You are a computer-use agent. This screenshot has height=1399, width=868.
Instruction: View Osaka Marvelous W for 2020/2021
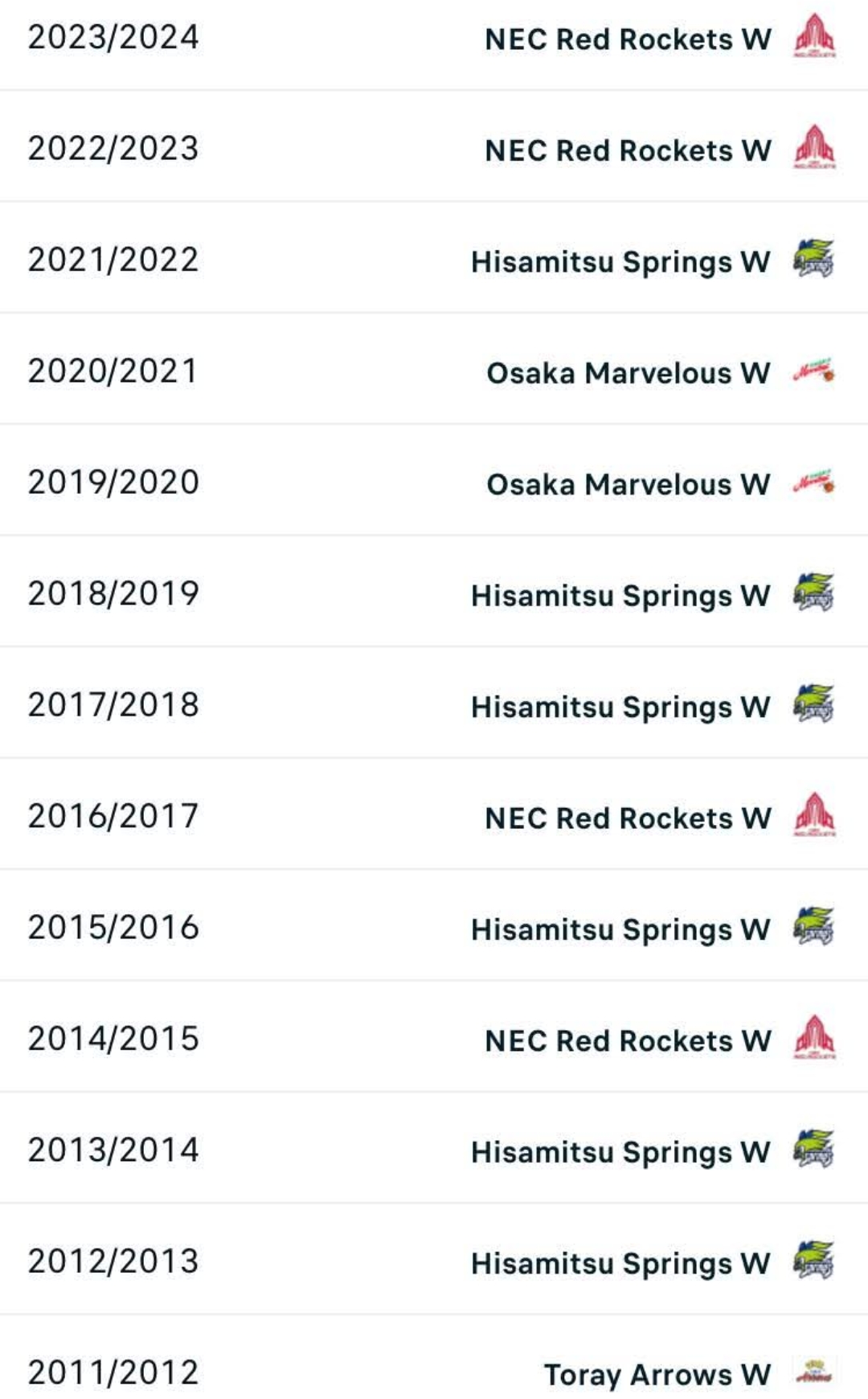coord(628,373)
